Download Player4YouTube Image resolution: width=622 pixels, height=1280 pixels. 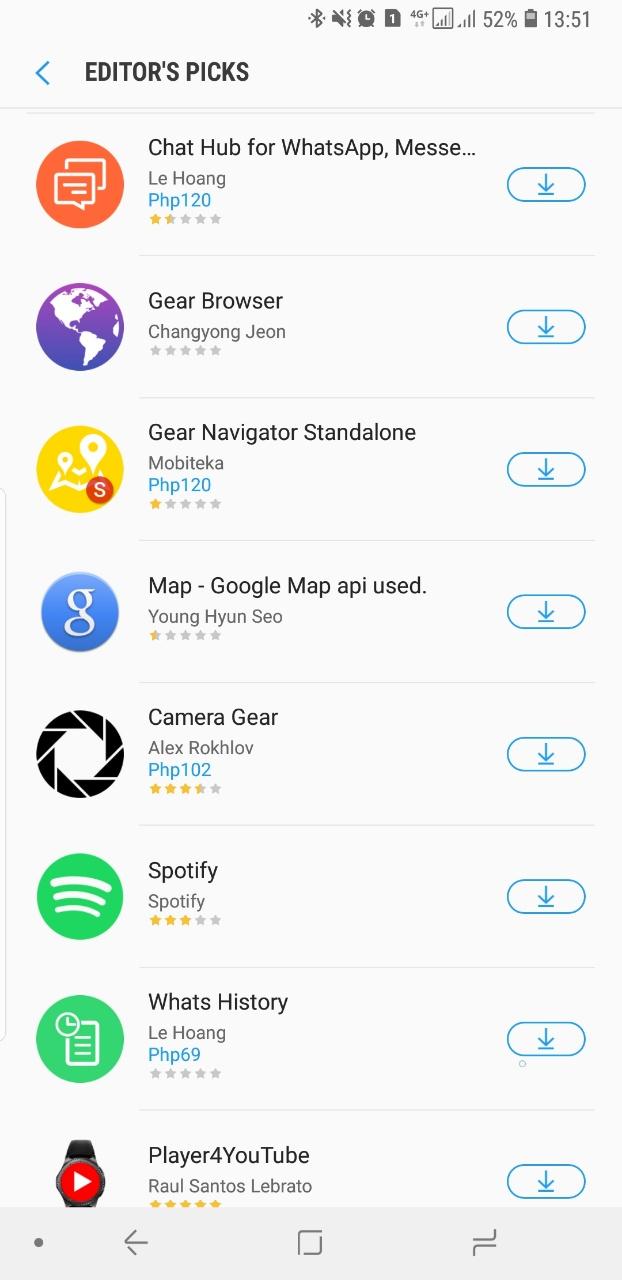coord(546,1181)
